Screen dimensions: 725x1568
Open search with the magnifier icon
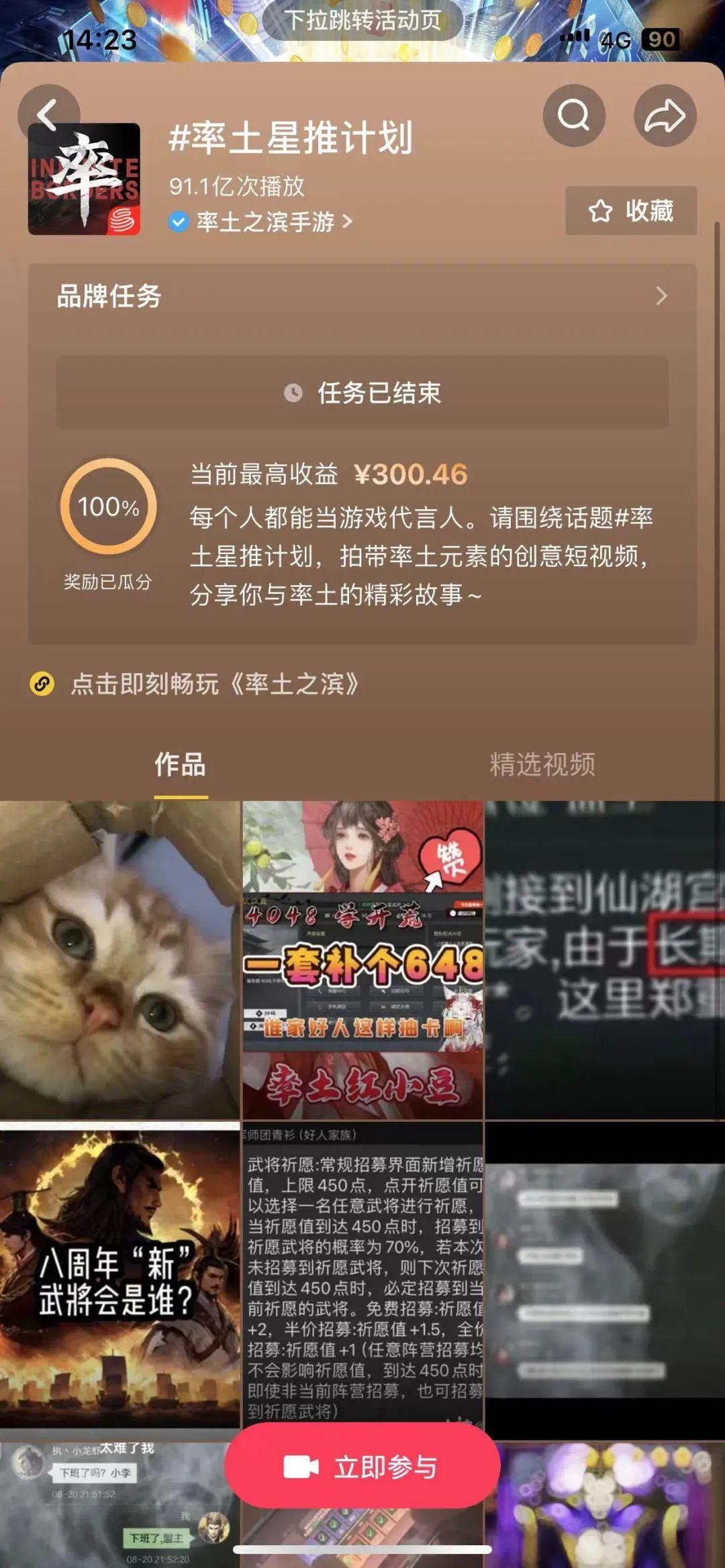(574, 115)
